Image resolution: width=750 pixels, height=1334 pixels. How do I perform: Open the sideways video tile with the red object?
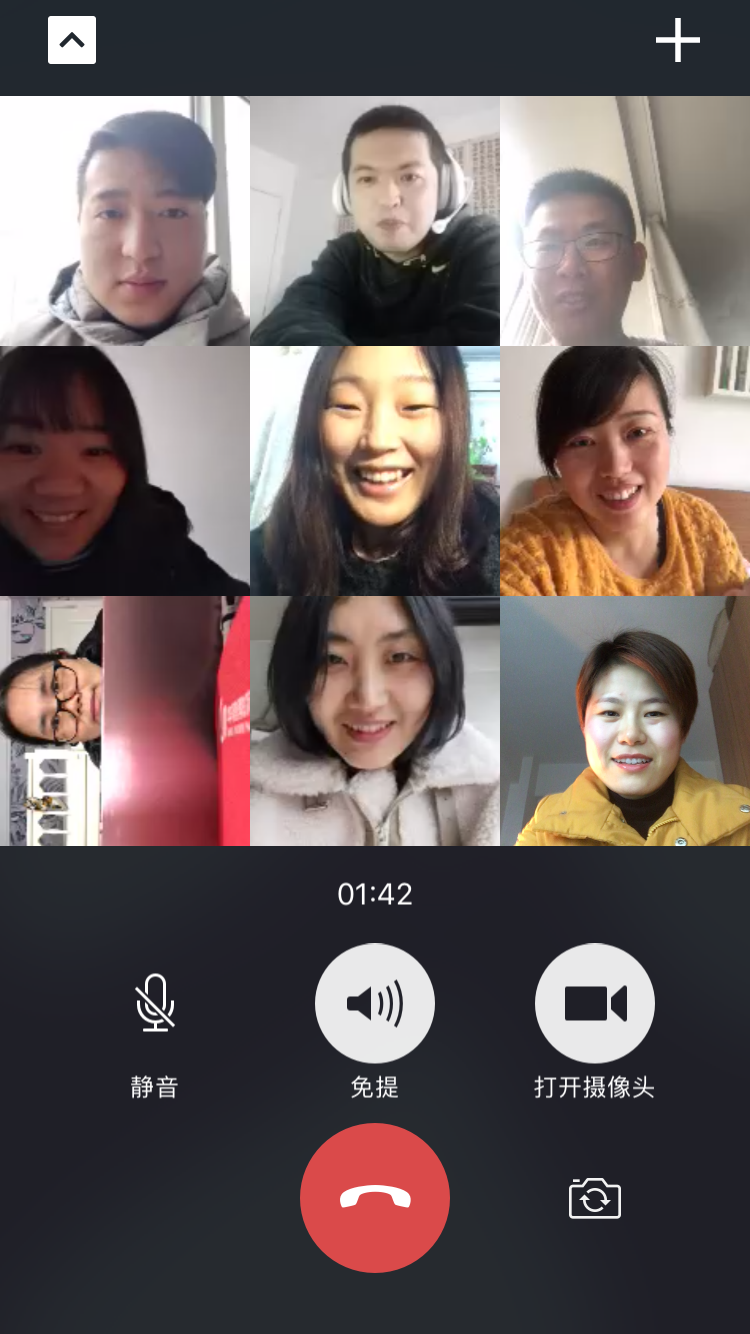pos(125,721)
